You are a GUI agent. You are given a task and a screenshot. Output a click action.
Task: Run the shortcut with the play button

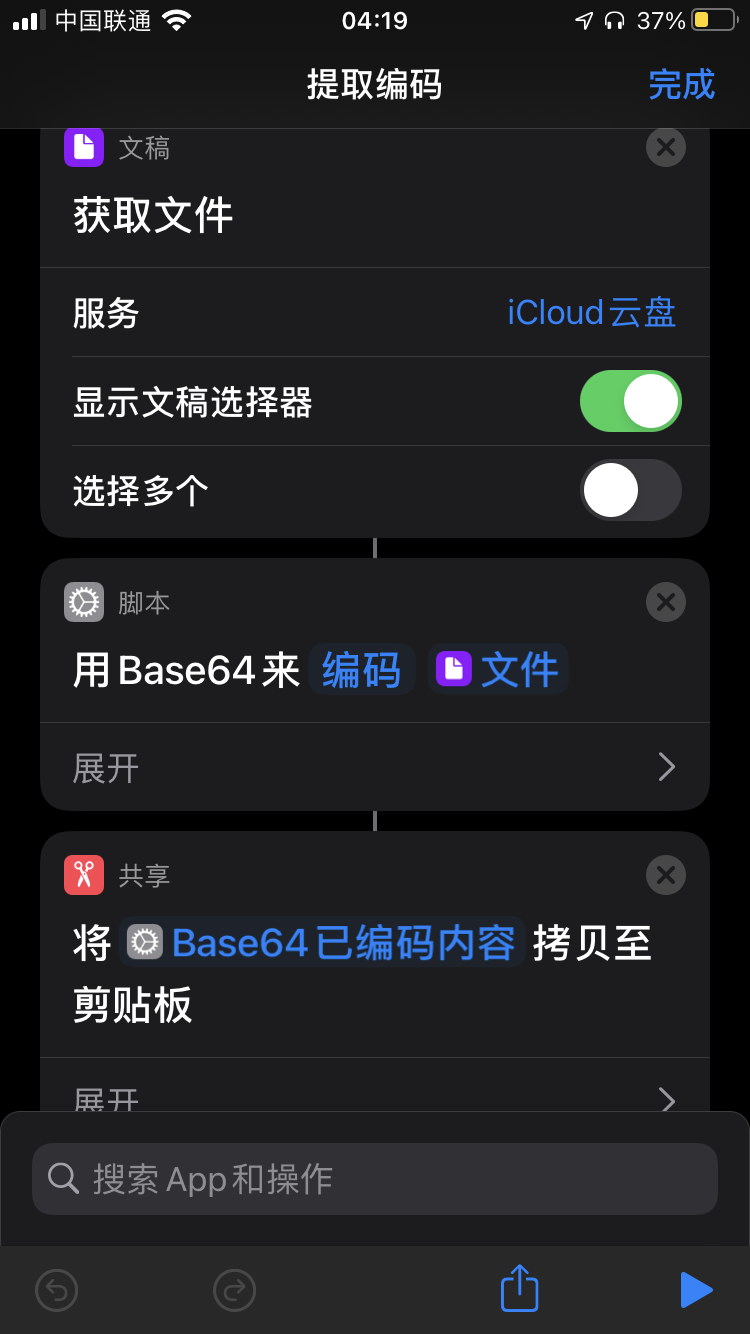pyautogui.click(x=696, y=1290)
